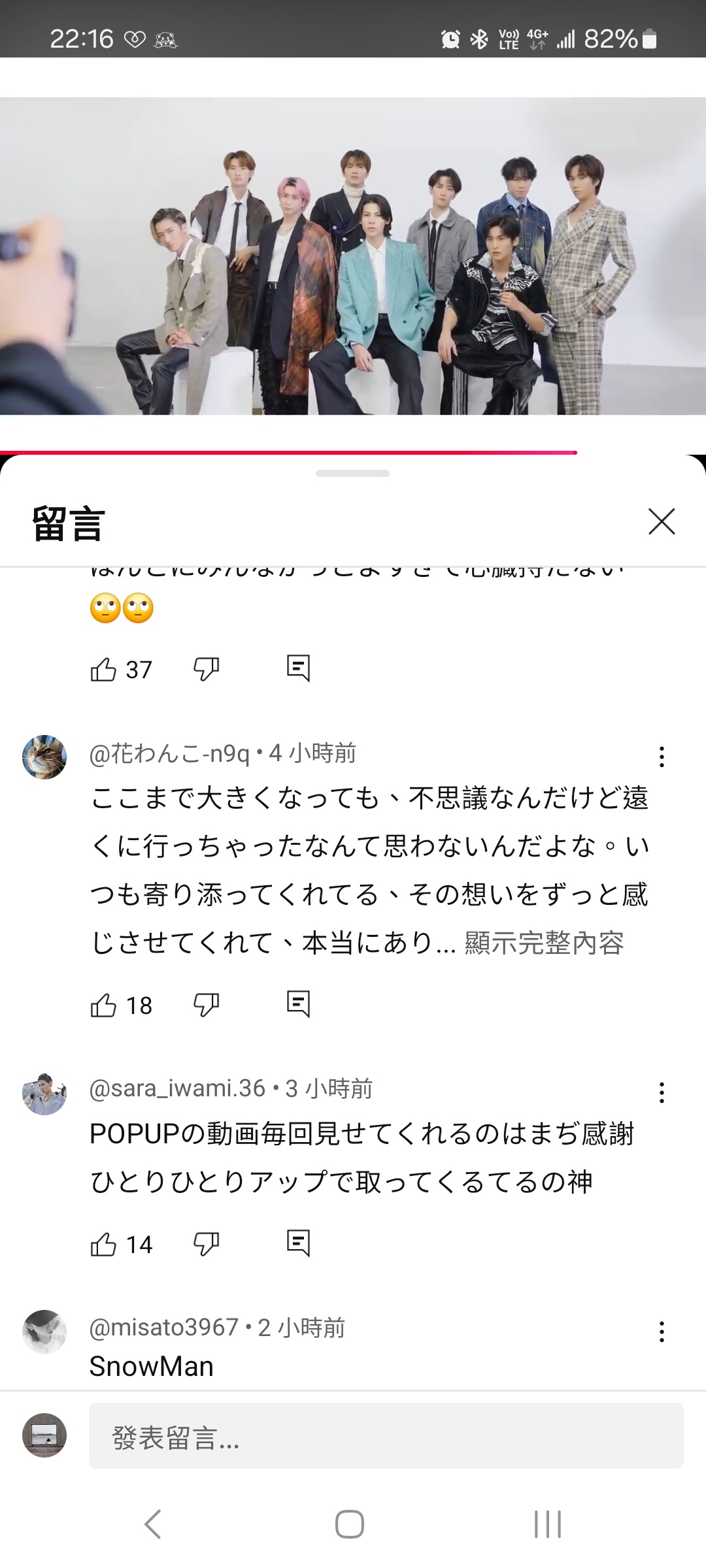Viewport: 706px width, 1568px height.
Task: Open options for 花わんこ-n9q's comment
Action: tap(662, 757)
